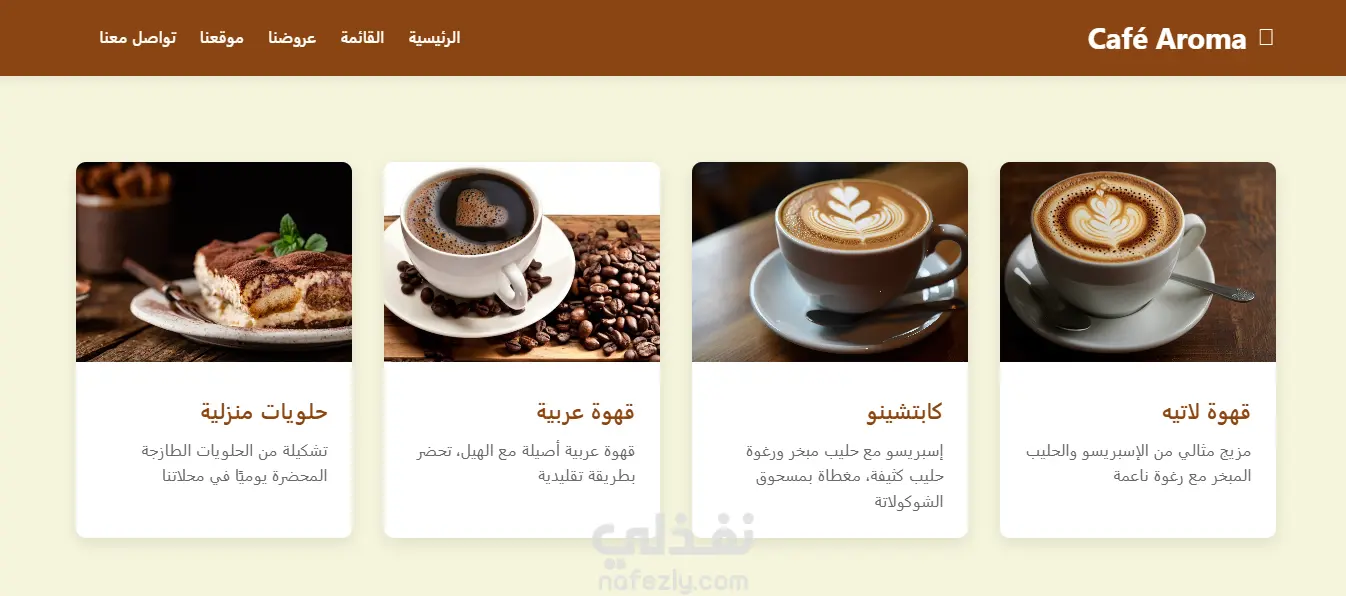This screenshot has height=596, width=1346.
Task: Go to القائمة menu page
Action: [x=362, y=38]
